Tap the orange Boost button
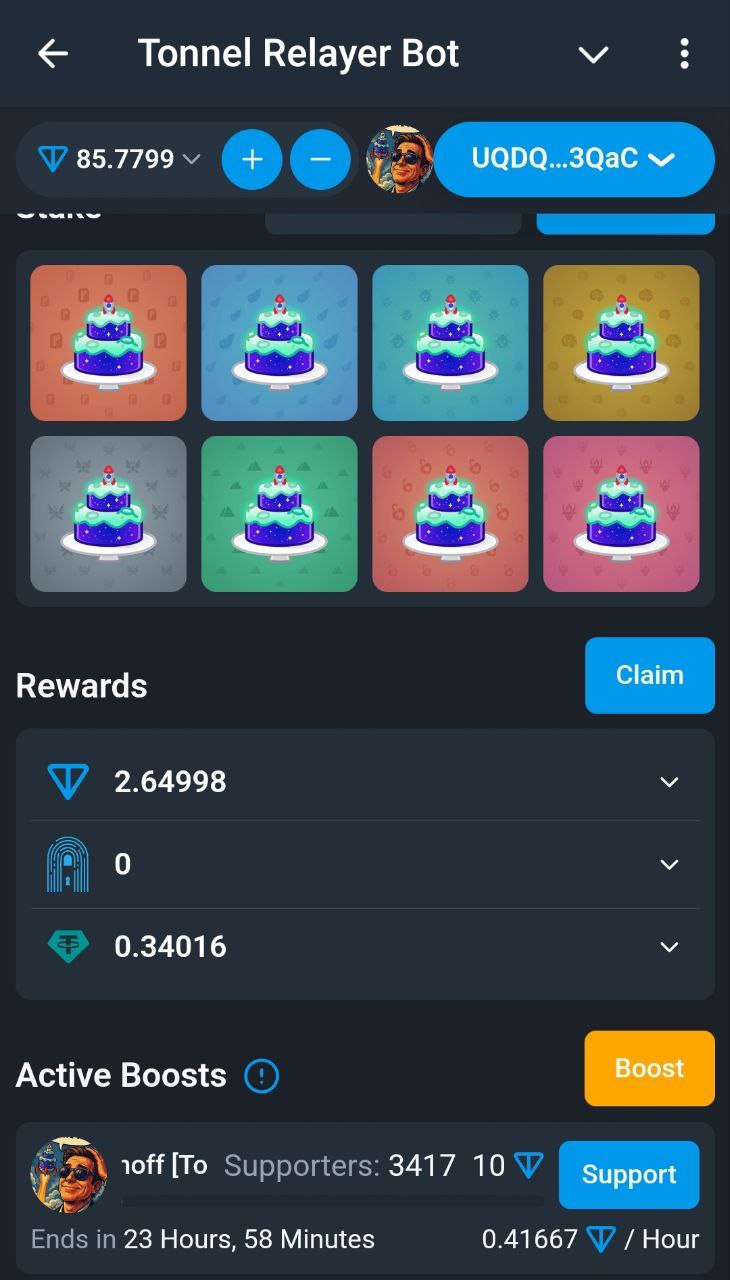The image size is (730, 1280). [649, 1068]
